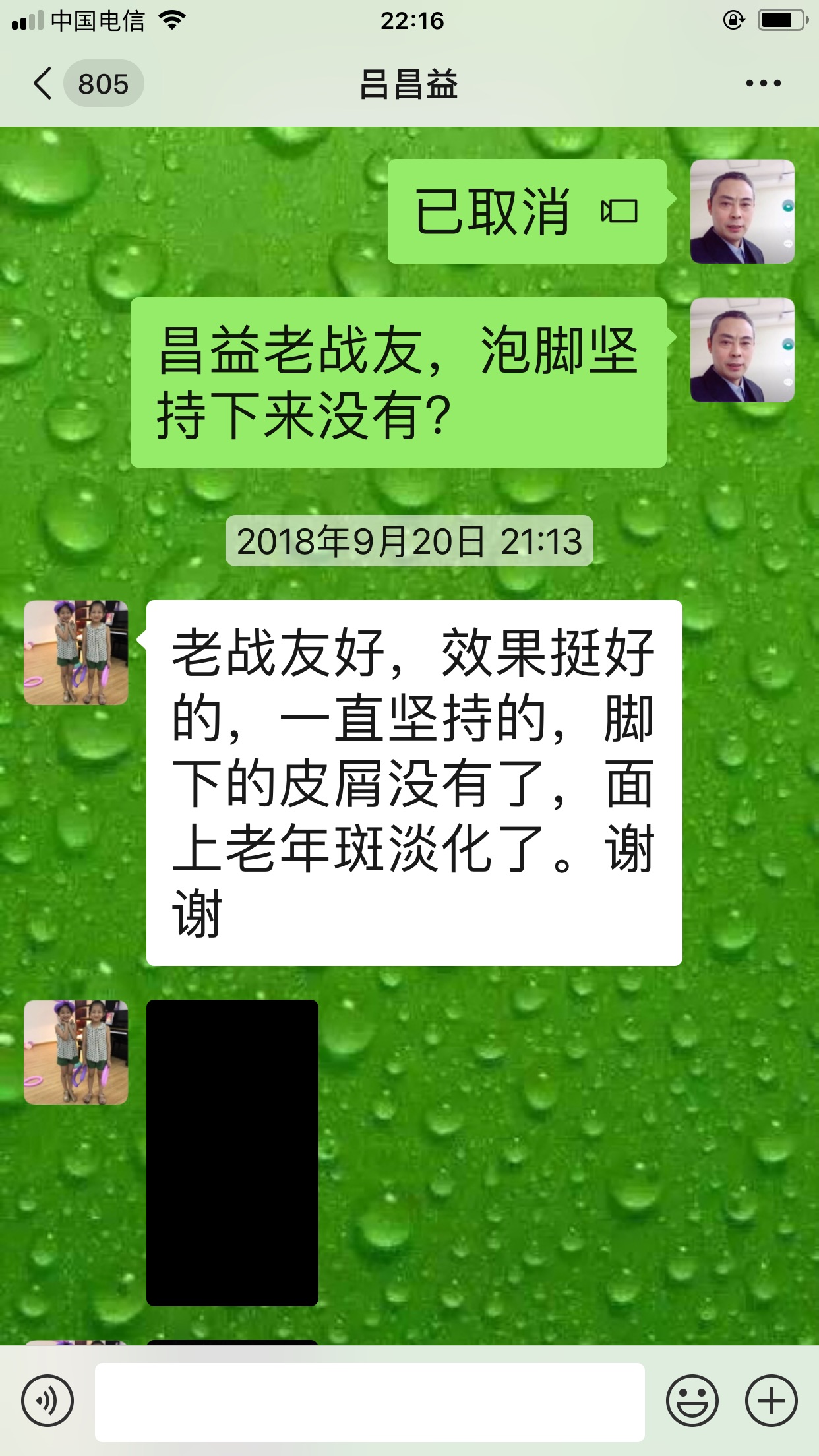Open the contact's avatar beside 老战友好 message
The width and height of the screenshot is (819, 1456).
tap(76, 653)
